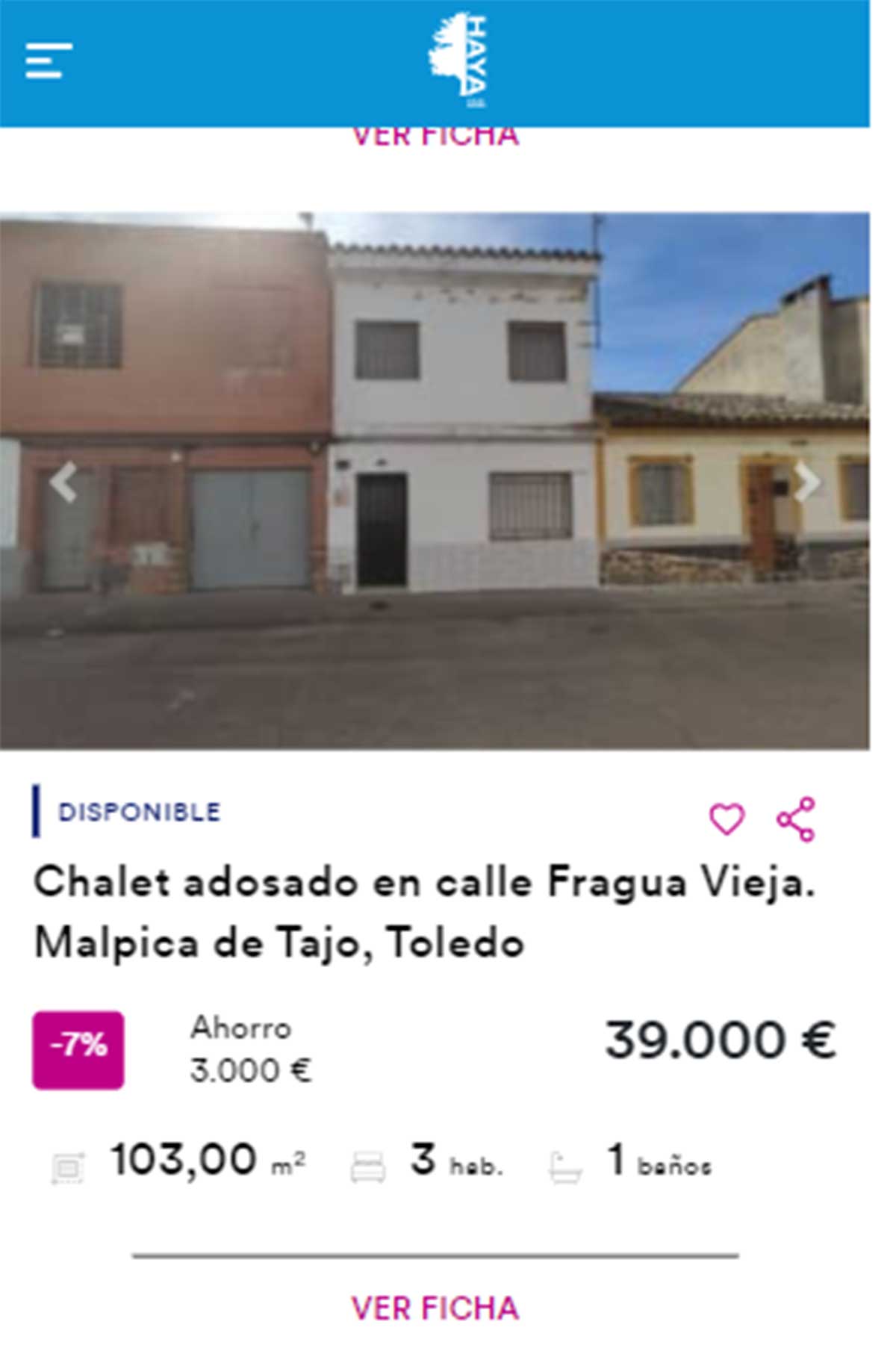Screen dimensions: 896x1363
Task: Show the next property photo
Action: 806,482
